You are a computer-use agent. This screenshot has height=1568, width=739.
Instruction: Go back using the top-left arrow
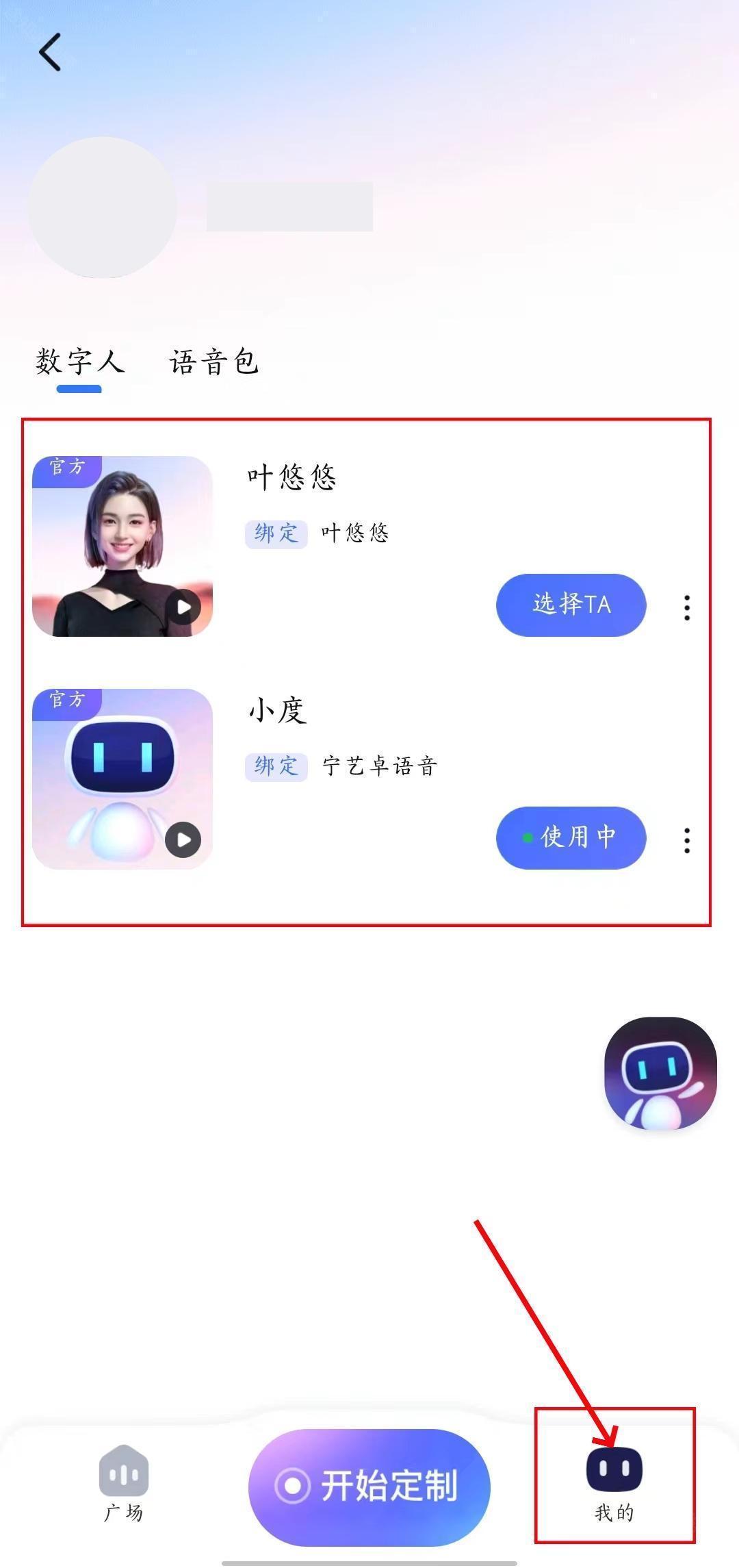point(50,52)
